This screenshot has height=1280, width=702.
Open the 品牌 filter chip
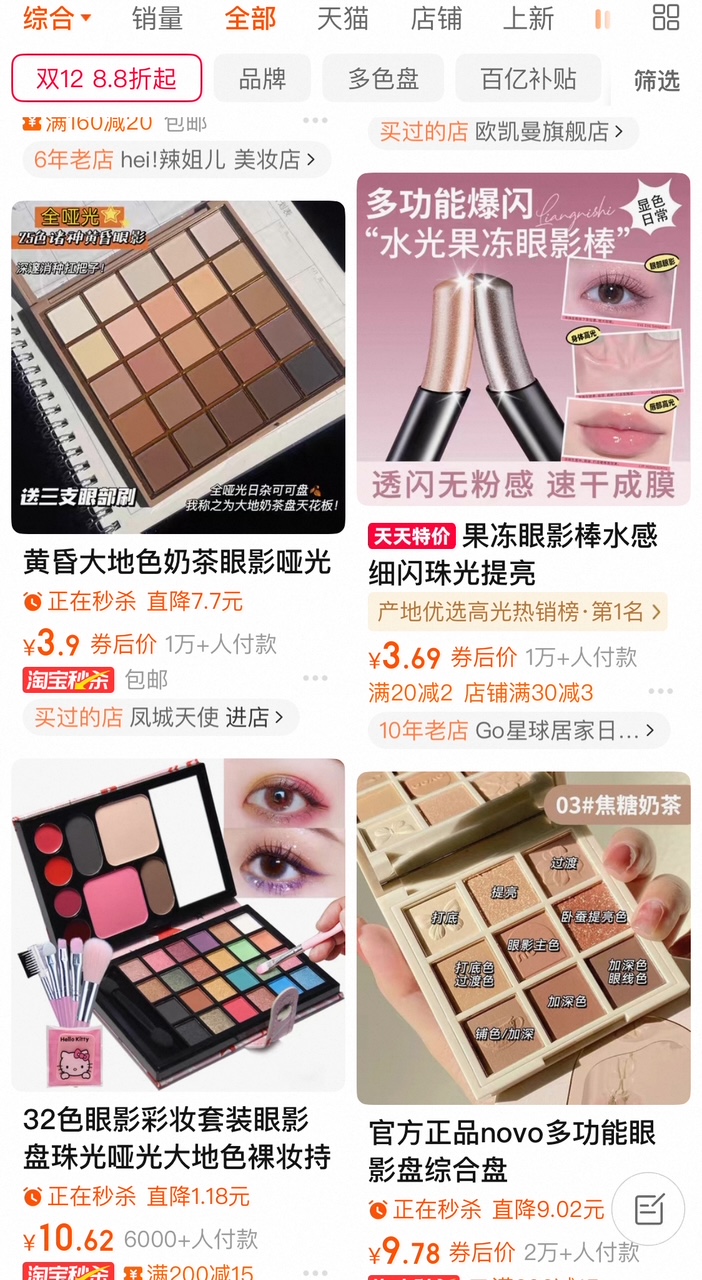262,79
